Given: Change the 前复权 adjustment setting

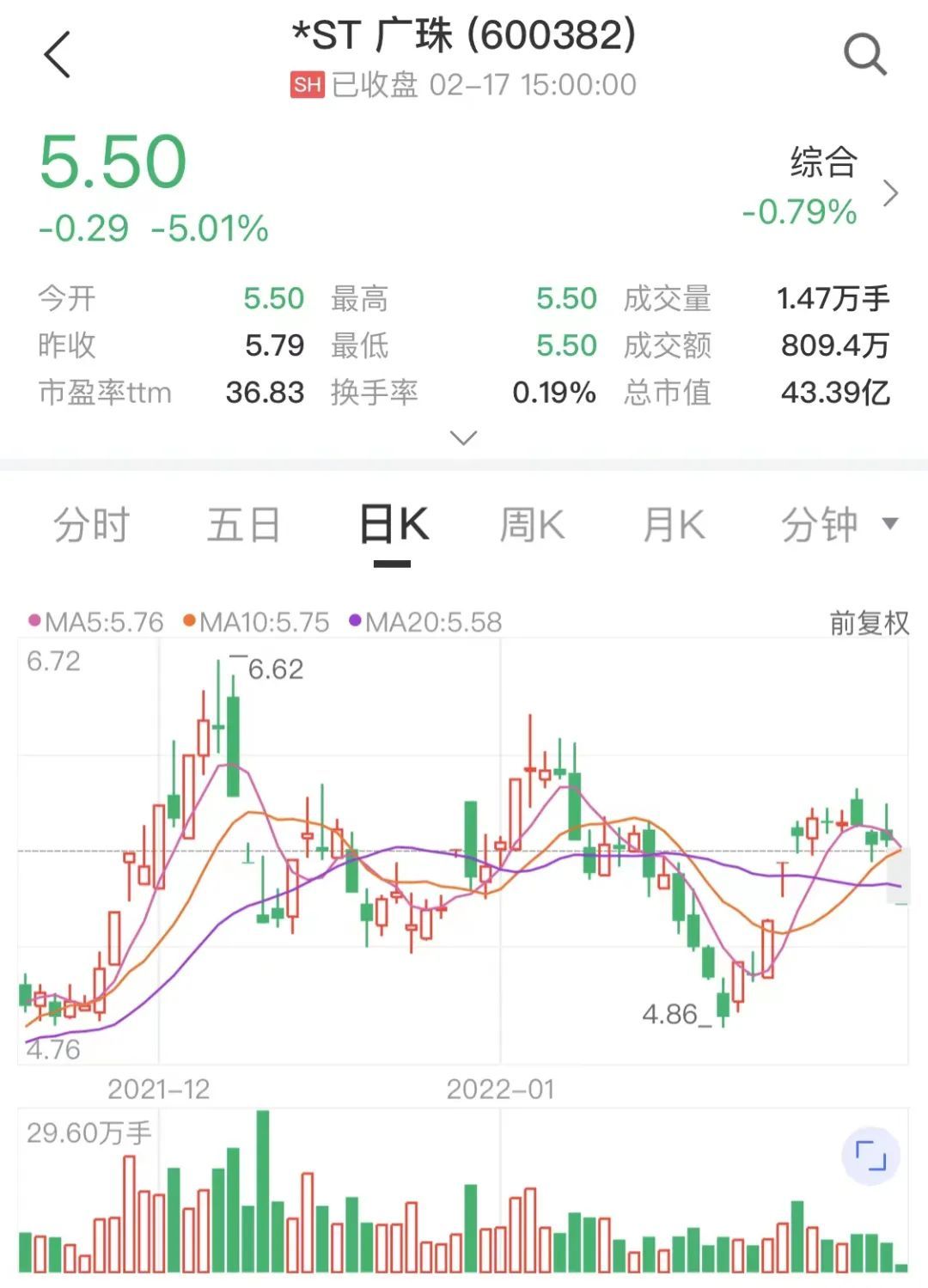Looking at the screenshot, I should click(x=869, y=622).
